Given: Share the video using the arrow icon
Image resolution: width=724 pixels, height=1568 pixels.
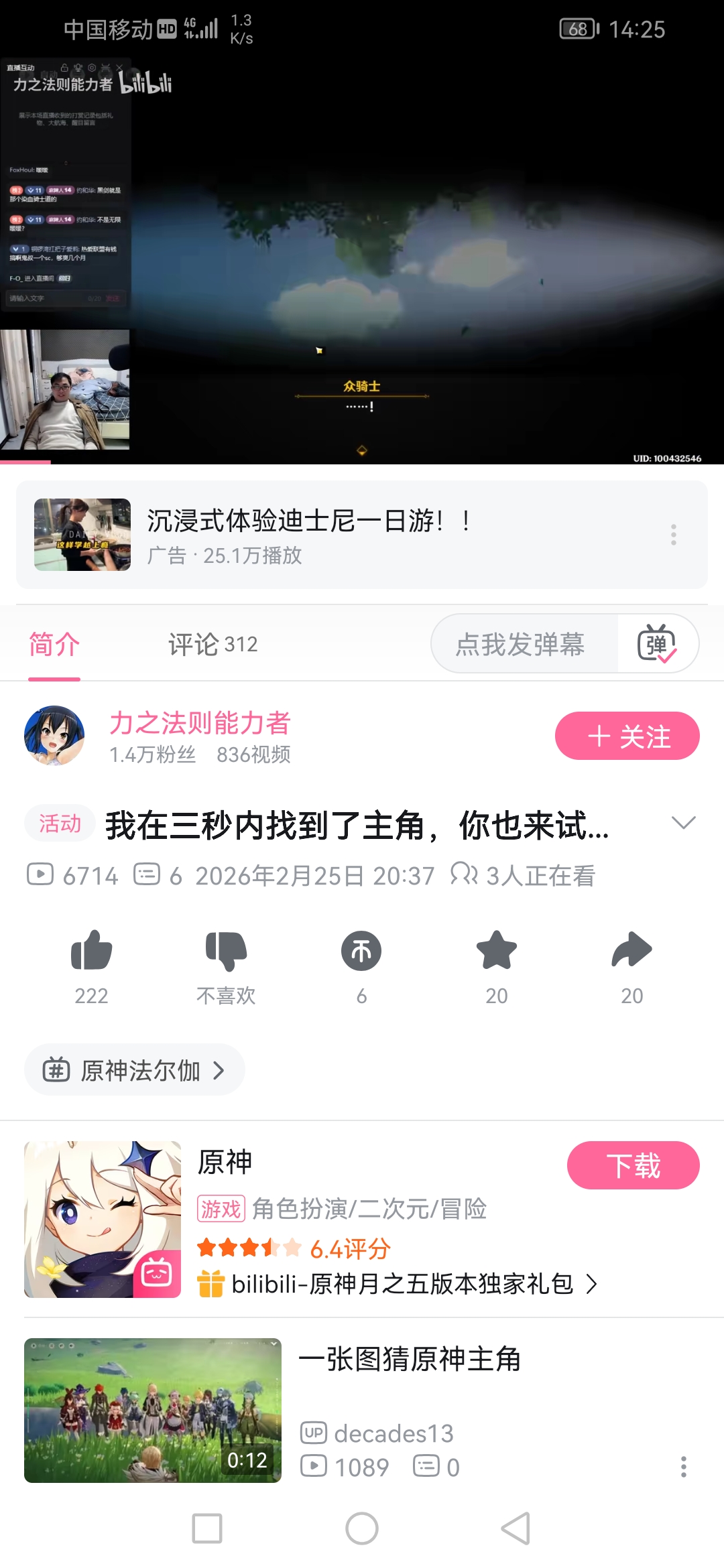Looking at the screenshot, I should (631, 952).
